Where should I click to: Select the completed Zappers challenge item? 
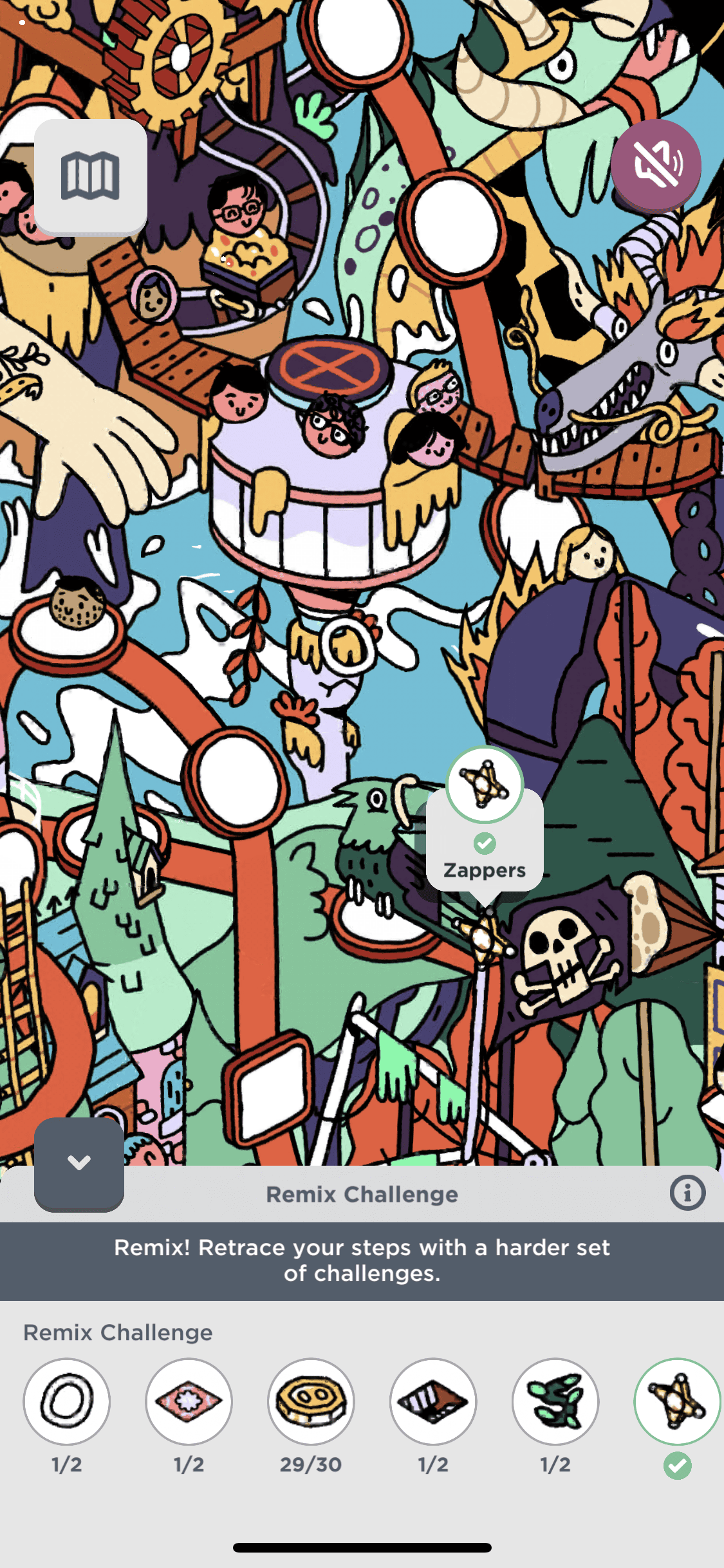[x=676, y=1401]
